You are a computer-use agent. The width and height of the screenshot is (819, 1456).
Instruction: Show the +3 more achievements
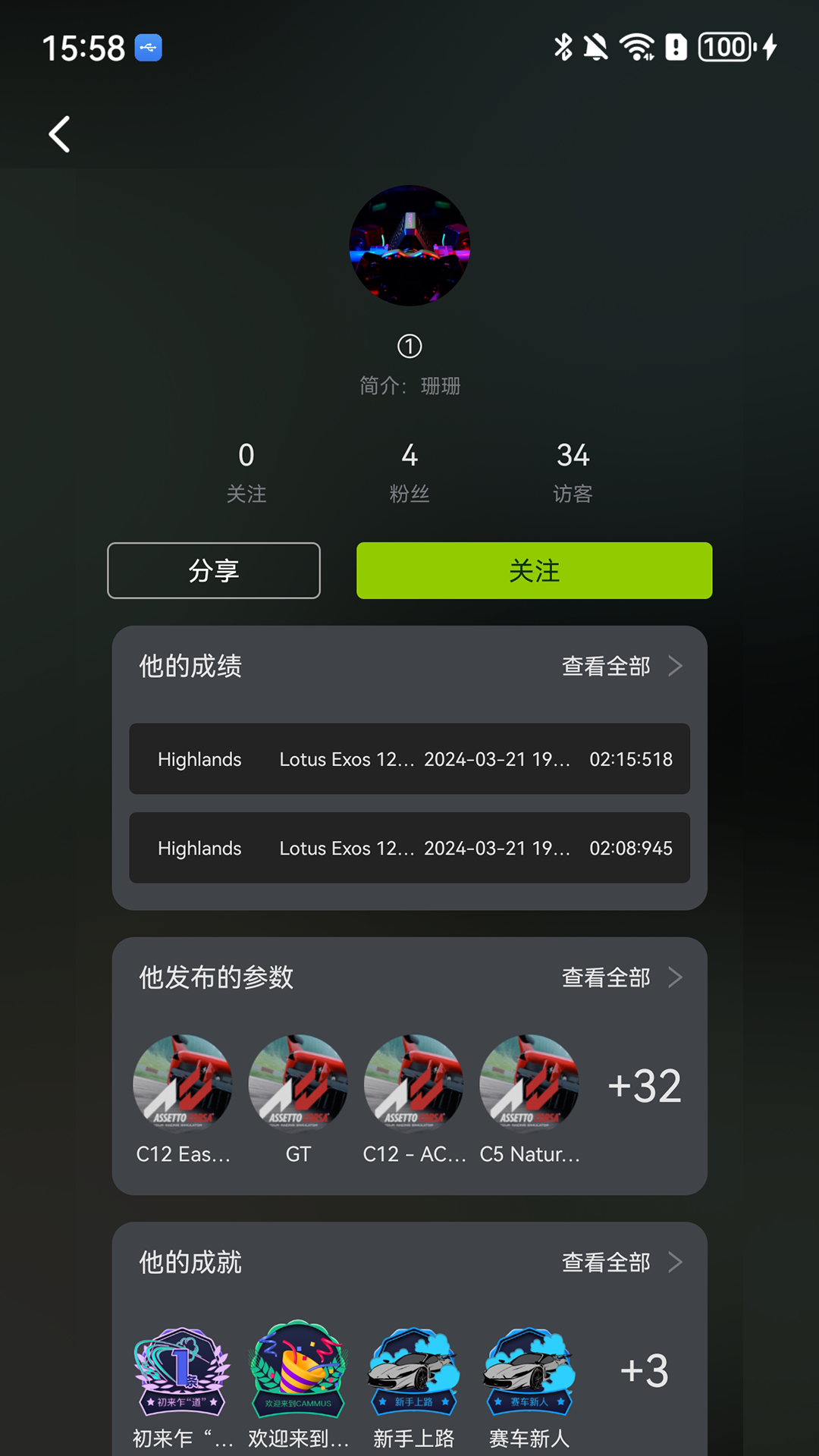coord(644,1371)
